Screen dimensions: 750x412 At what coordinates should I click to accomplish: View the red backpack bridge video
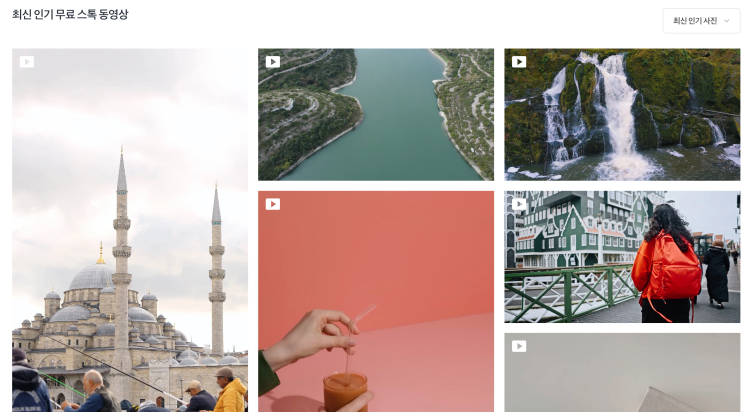[622, 257]
